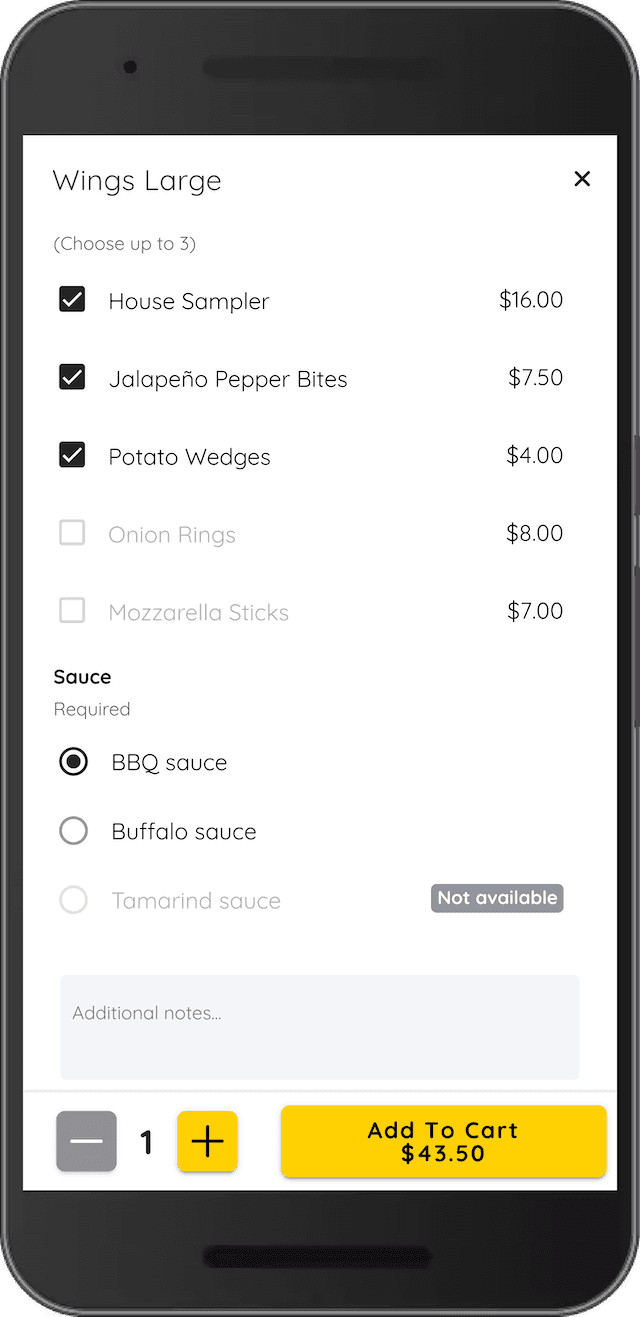Focus the Additional notes field
Image resolution: width=640 pixels, height=1317 pixels.
point(320,1027)
